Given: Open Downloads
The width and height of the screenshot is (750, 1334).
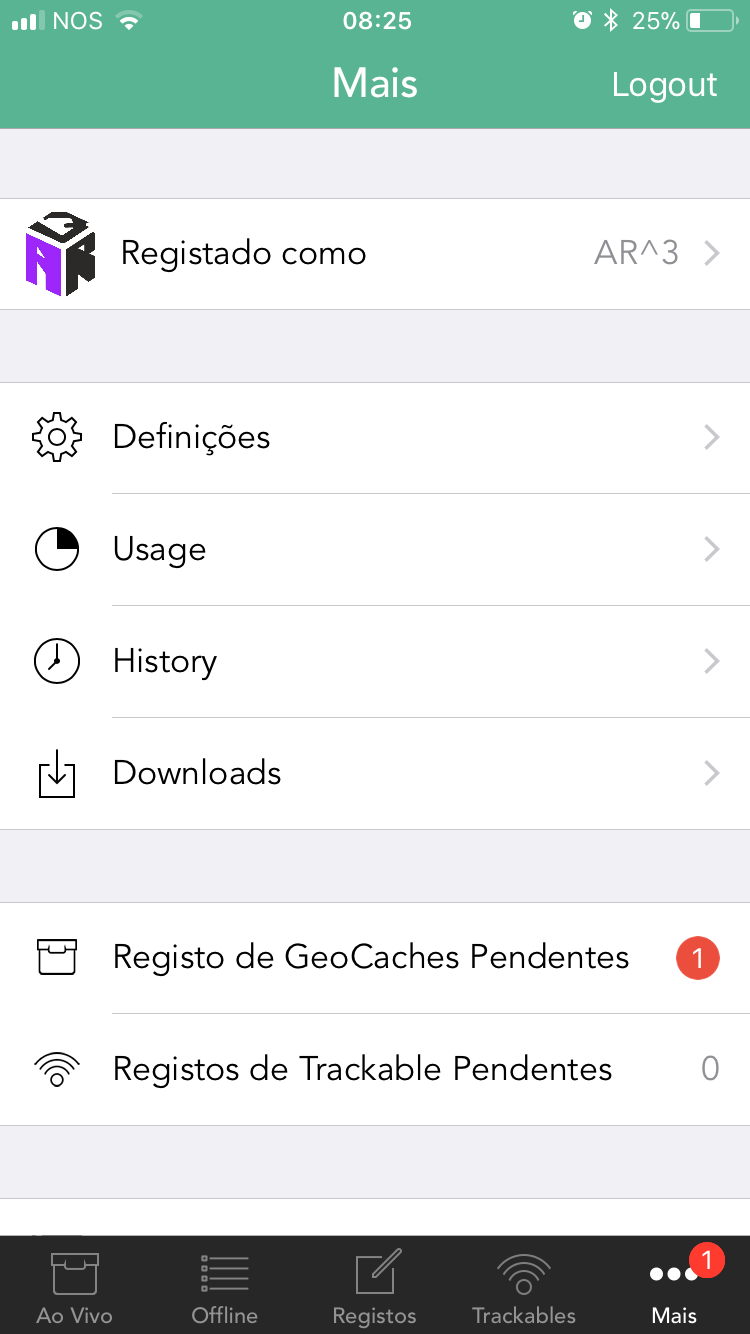Looking at the screenshot, I should coord(375,774).
